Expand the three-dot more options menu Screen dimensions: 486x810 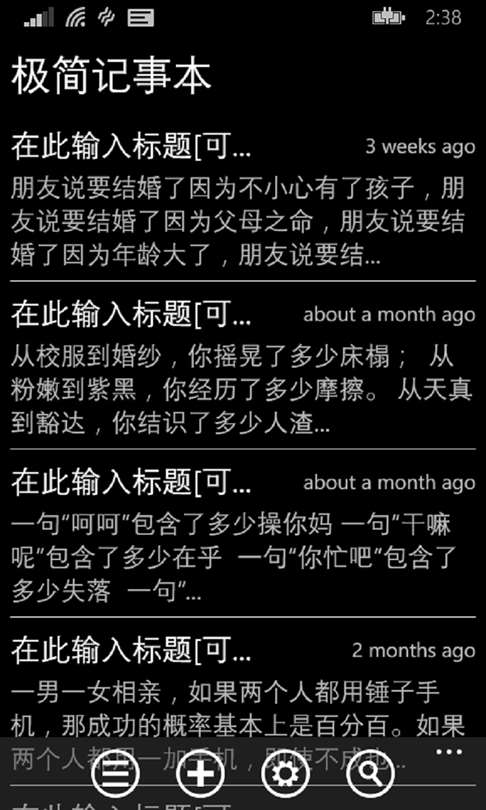pyautogui.click(x=448, y=752)
